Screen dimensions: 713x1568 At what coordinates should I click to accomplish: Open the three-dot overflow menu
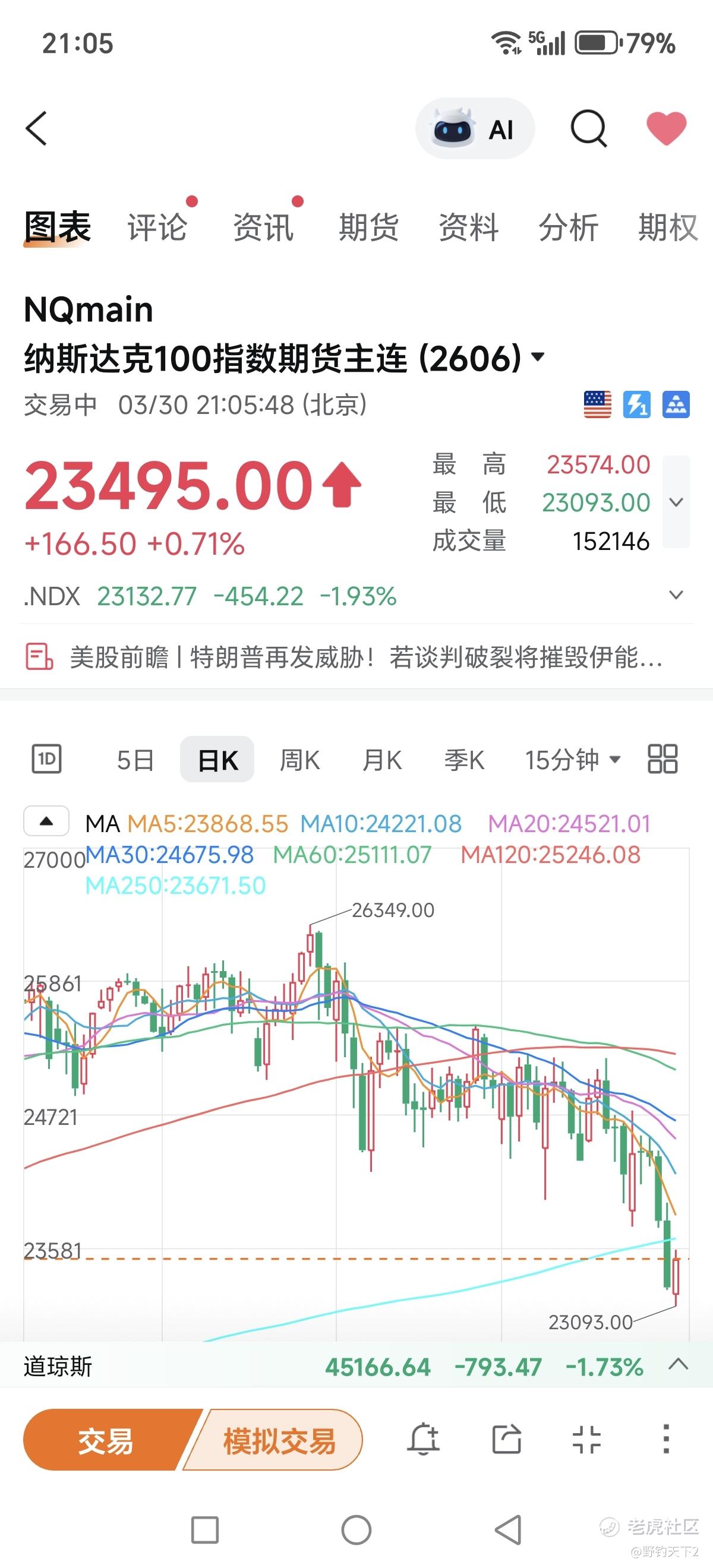click(x=666, y=1440)
